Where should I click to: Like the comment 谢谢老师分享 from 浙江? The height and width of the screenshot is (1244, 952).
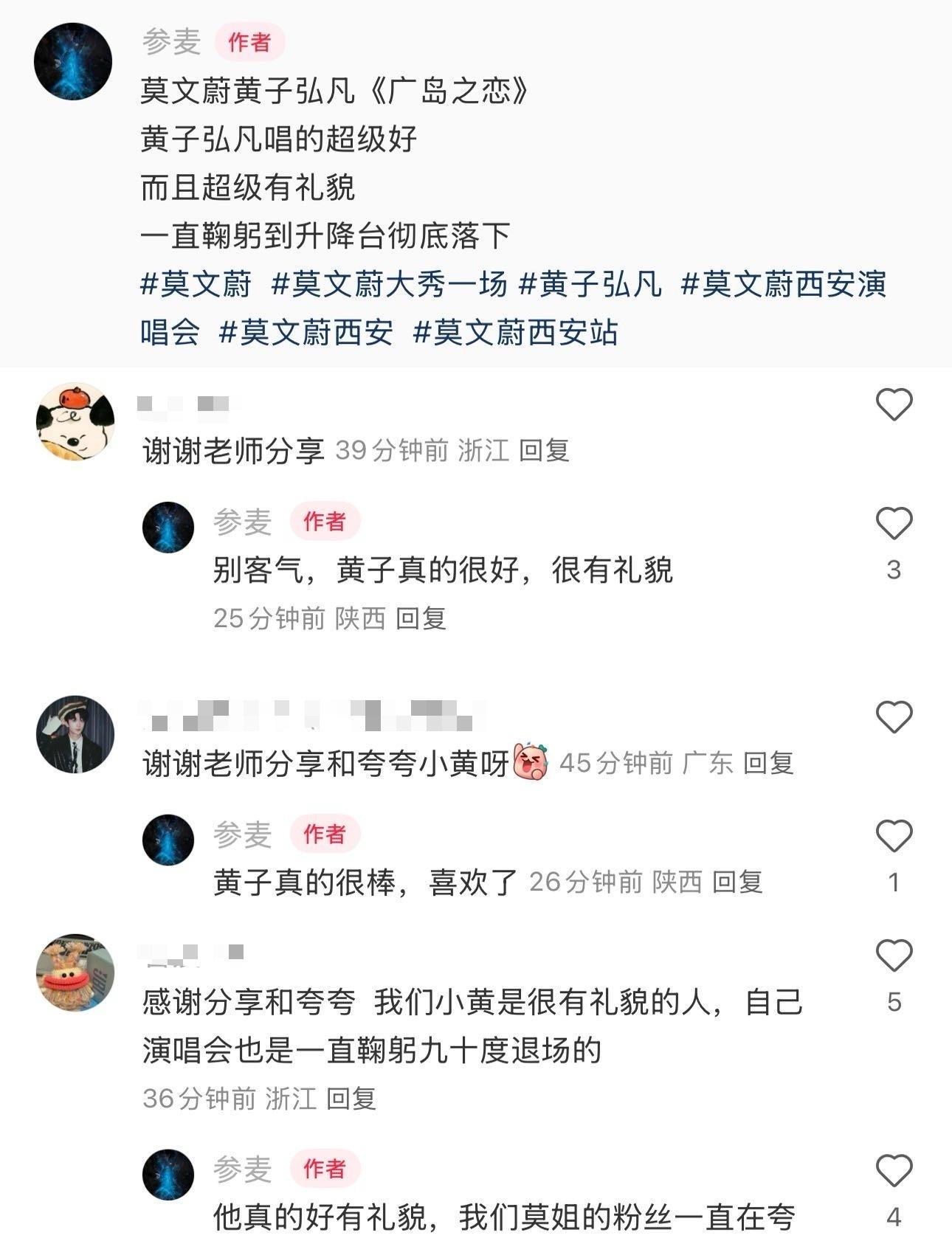[894, 404]
